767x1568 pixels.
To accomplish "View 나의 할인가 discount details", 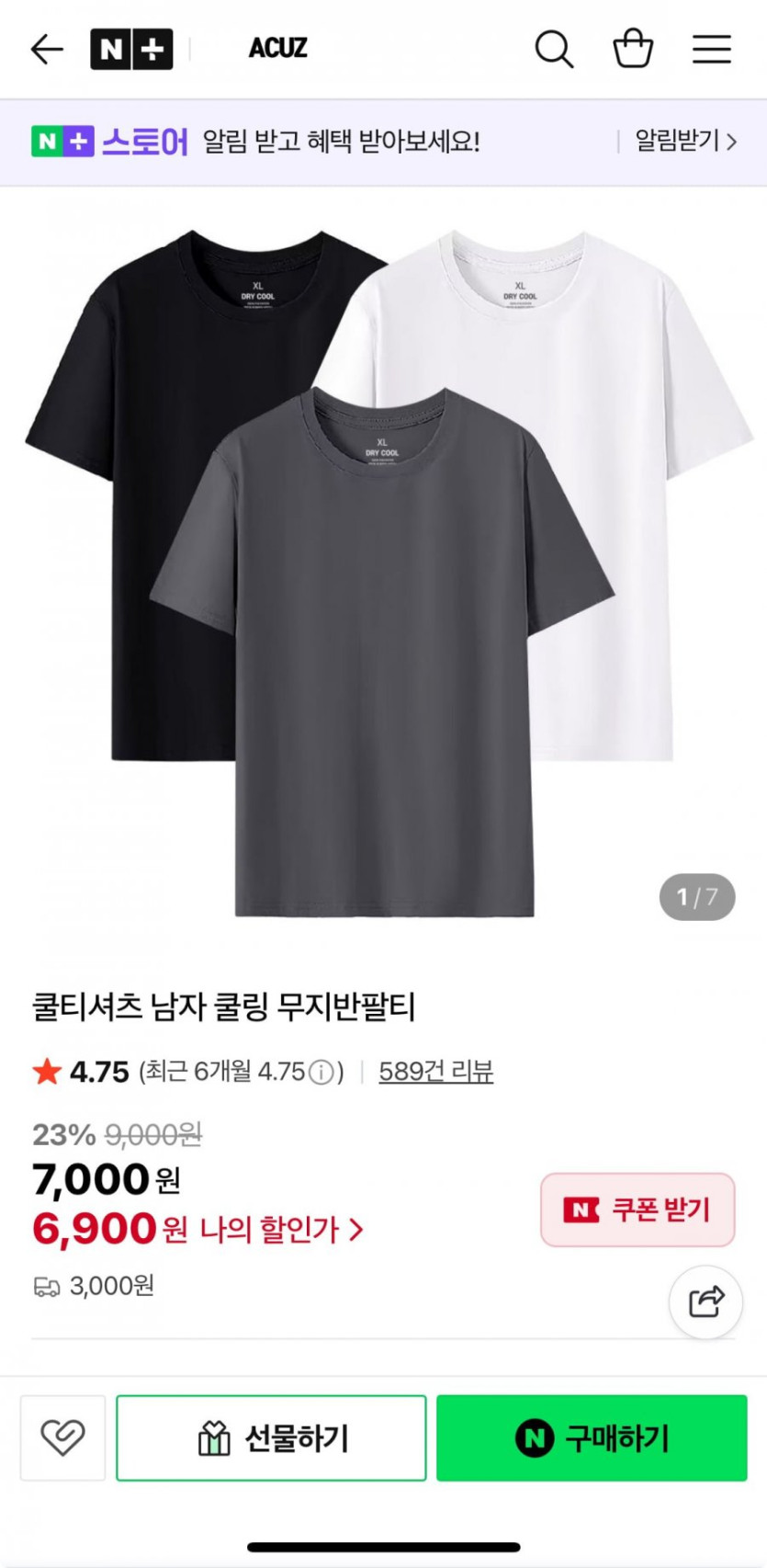I will pos(281,1230).
